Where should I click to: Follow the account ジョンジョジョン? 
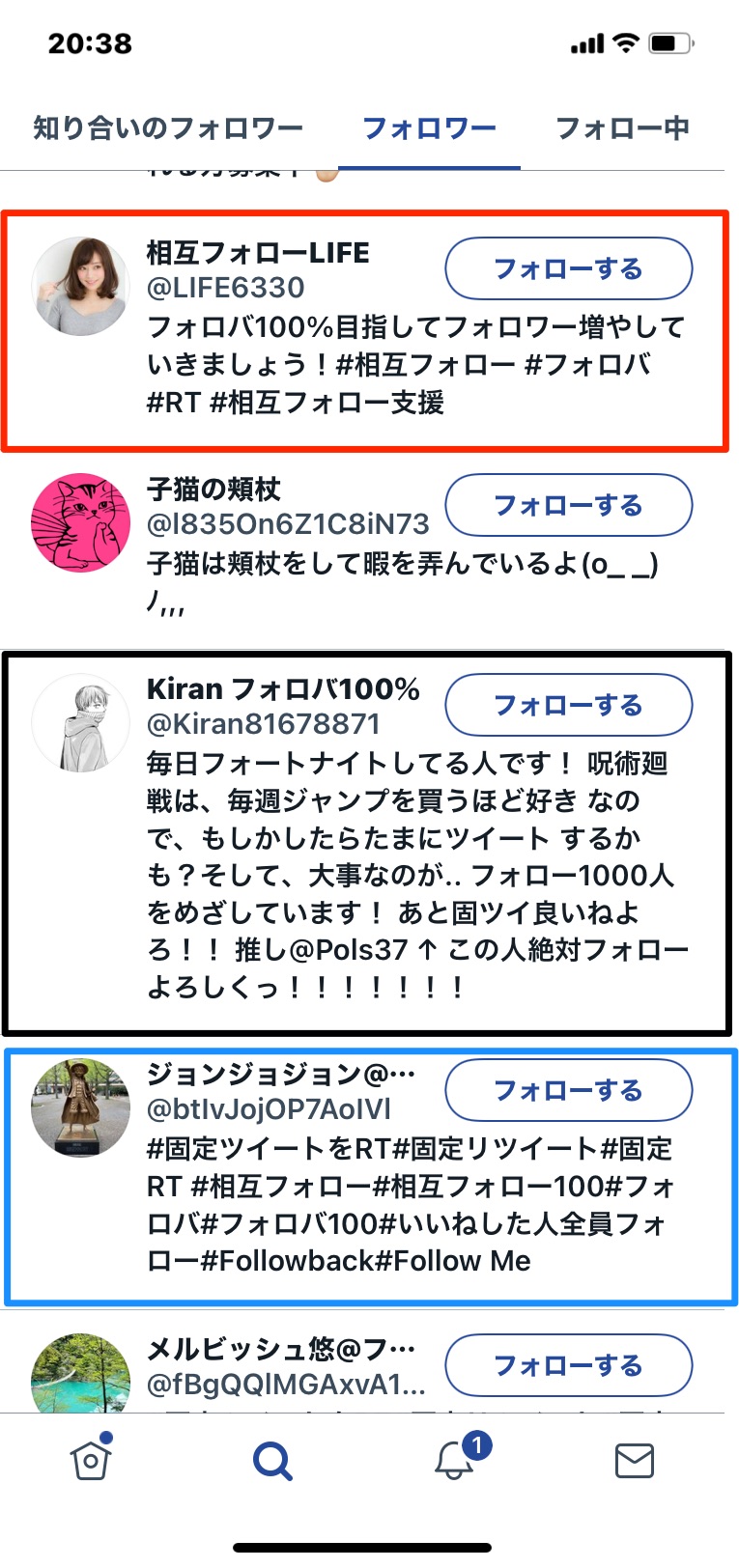pyautogui.click(x=568, y=1091)
